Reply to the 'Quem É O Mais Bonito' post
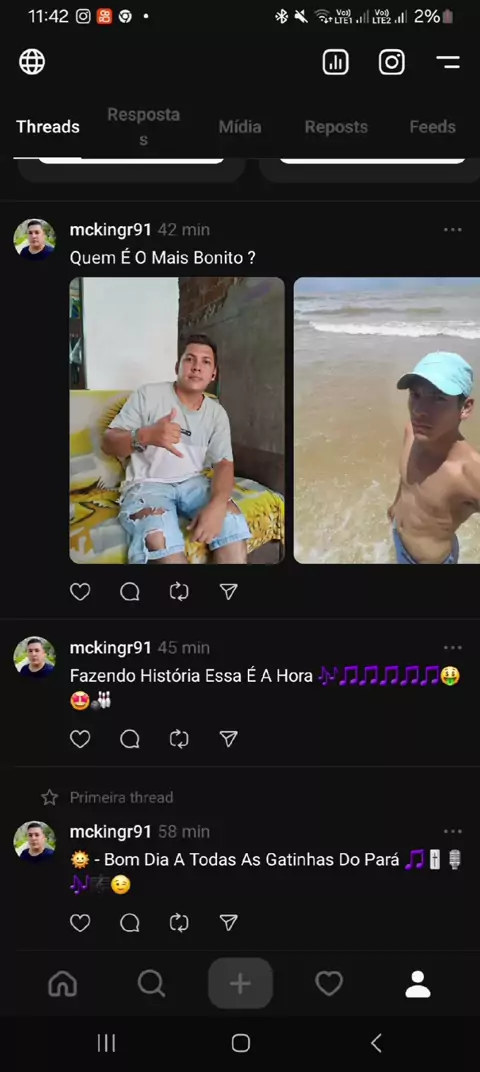 point(130,591)
